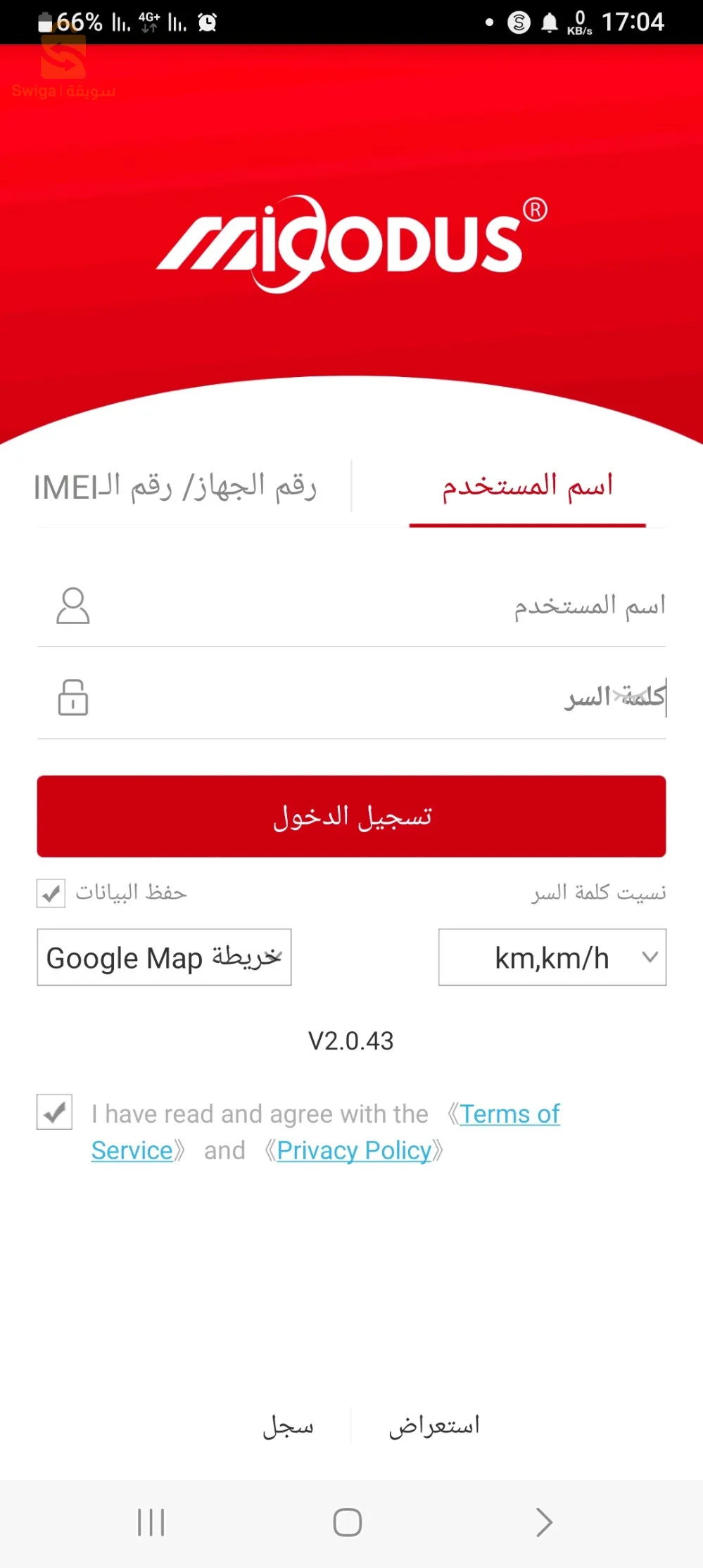This screenshot has width=703, height=1568.
Task: Open the Google Map خريطة map selector
Action: [163, 957]
